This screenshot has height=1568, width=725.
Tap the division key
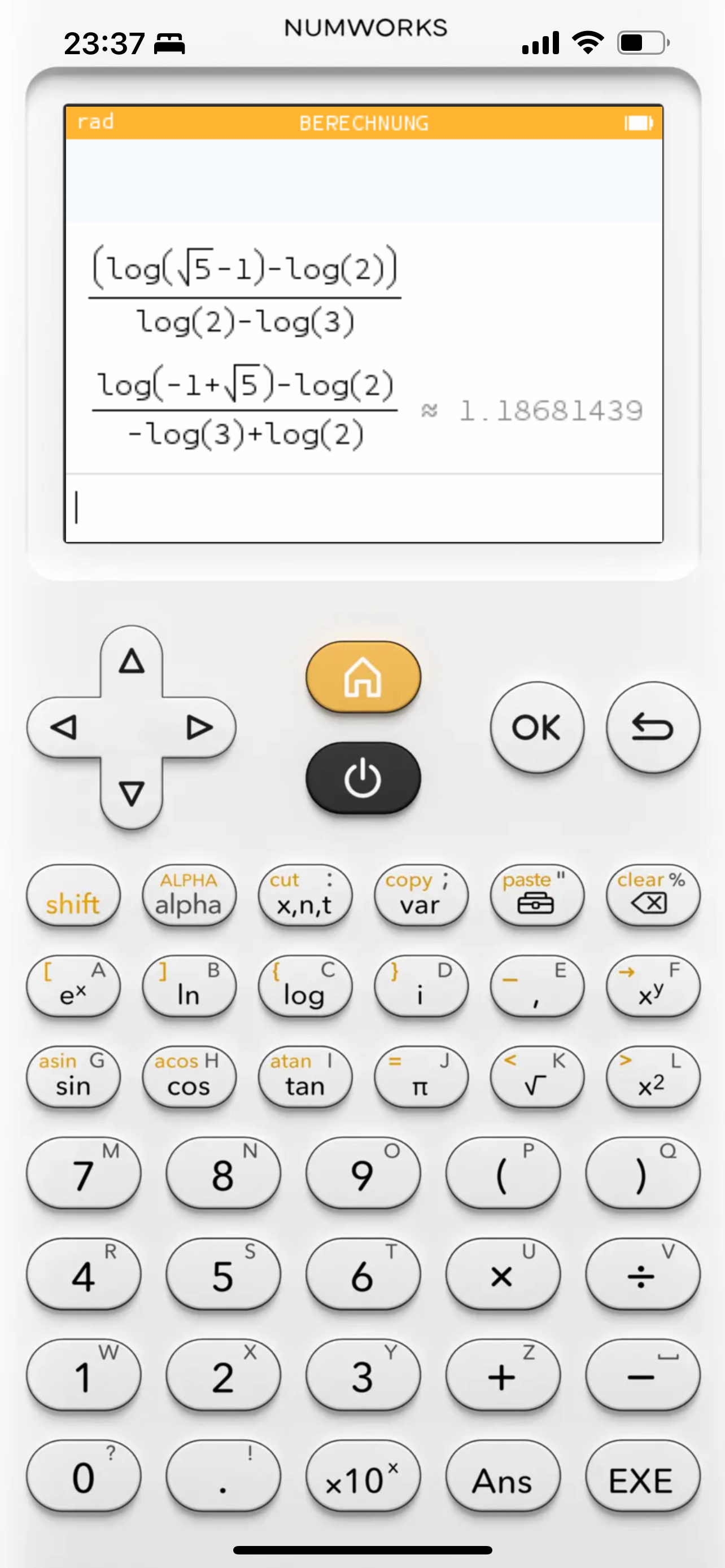642,1274
